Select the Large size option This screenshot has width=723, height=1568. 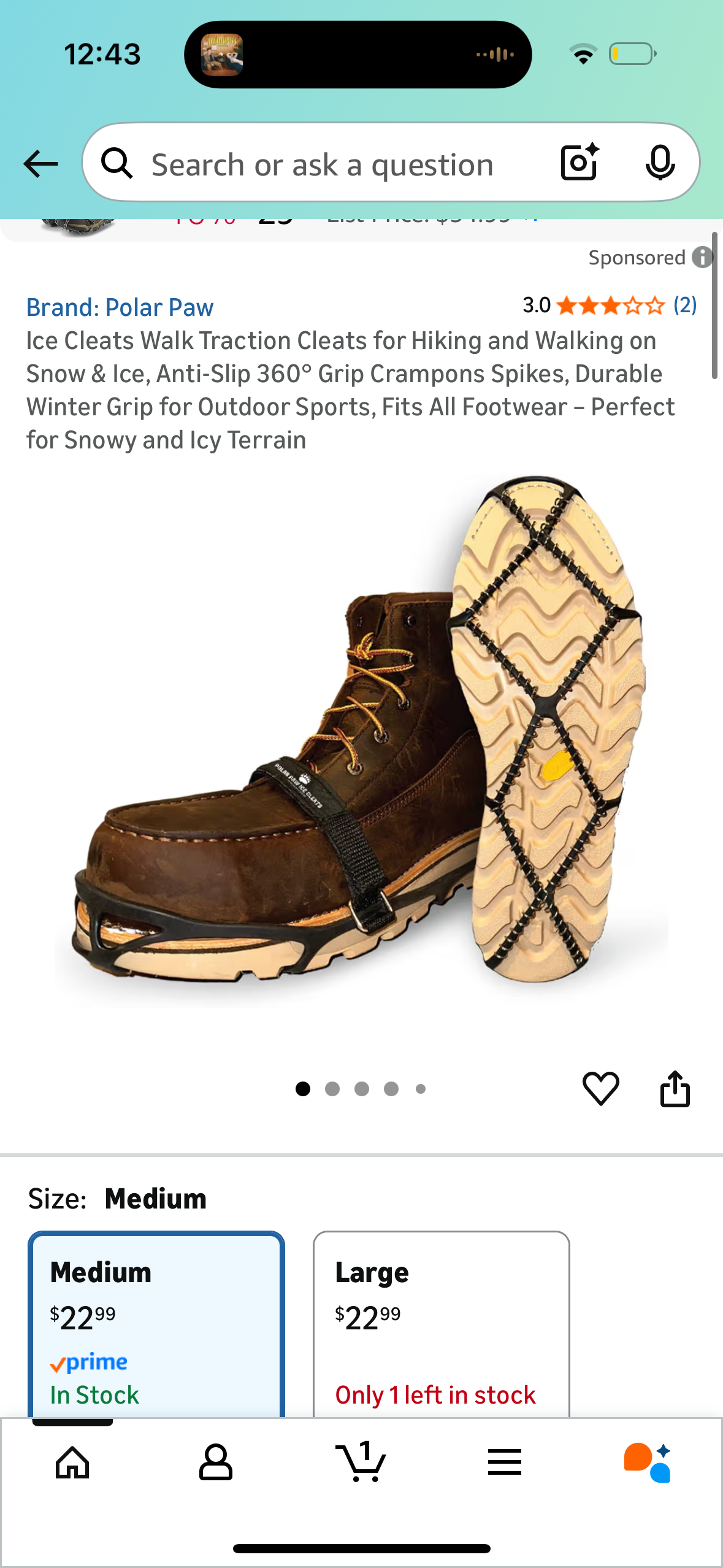(441, 1325)
